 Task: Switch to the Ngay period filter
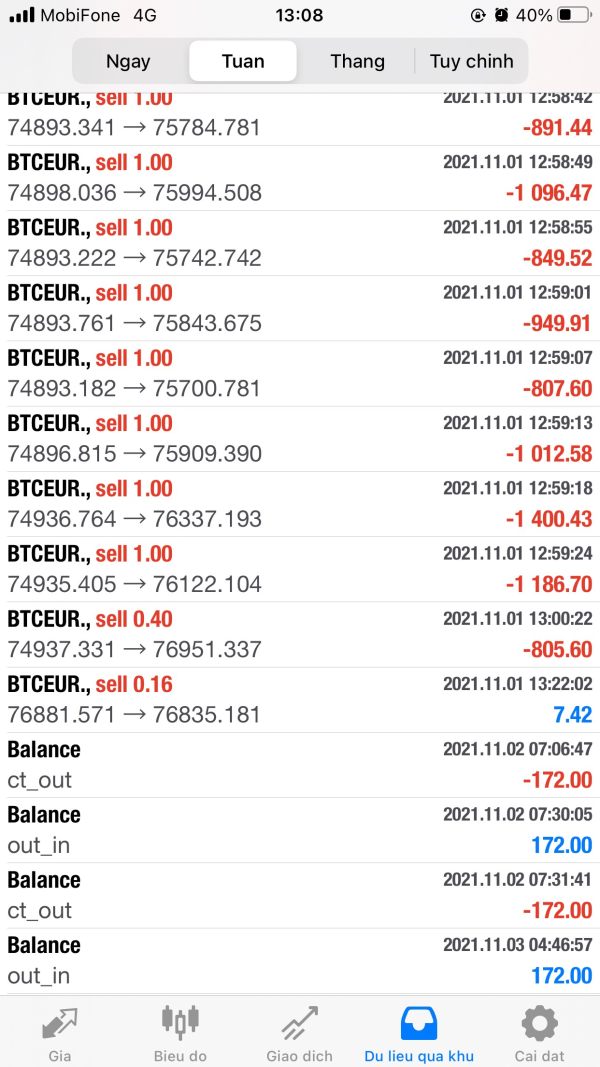128,61
